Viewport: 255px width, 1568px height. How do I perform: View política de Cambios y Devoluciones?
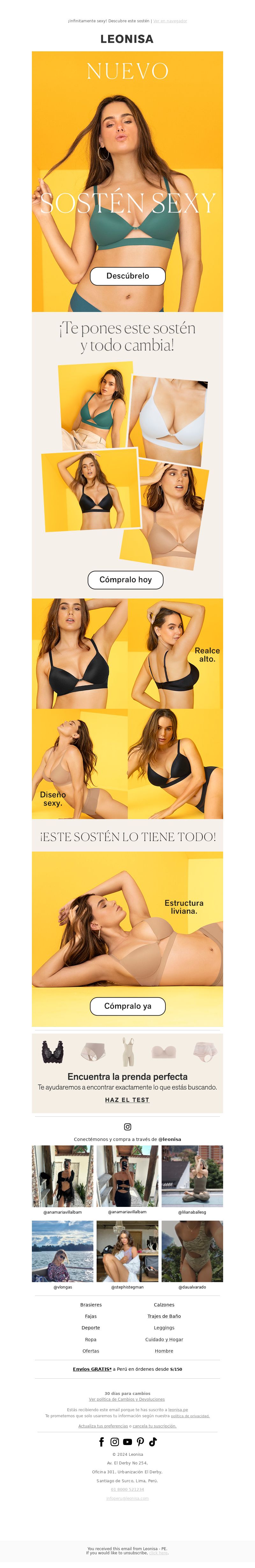(127, 1399)
